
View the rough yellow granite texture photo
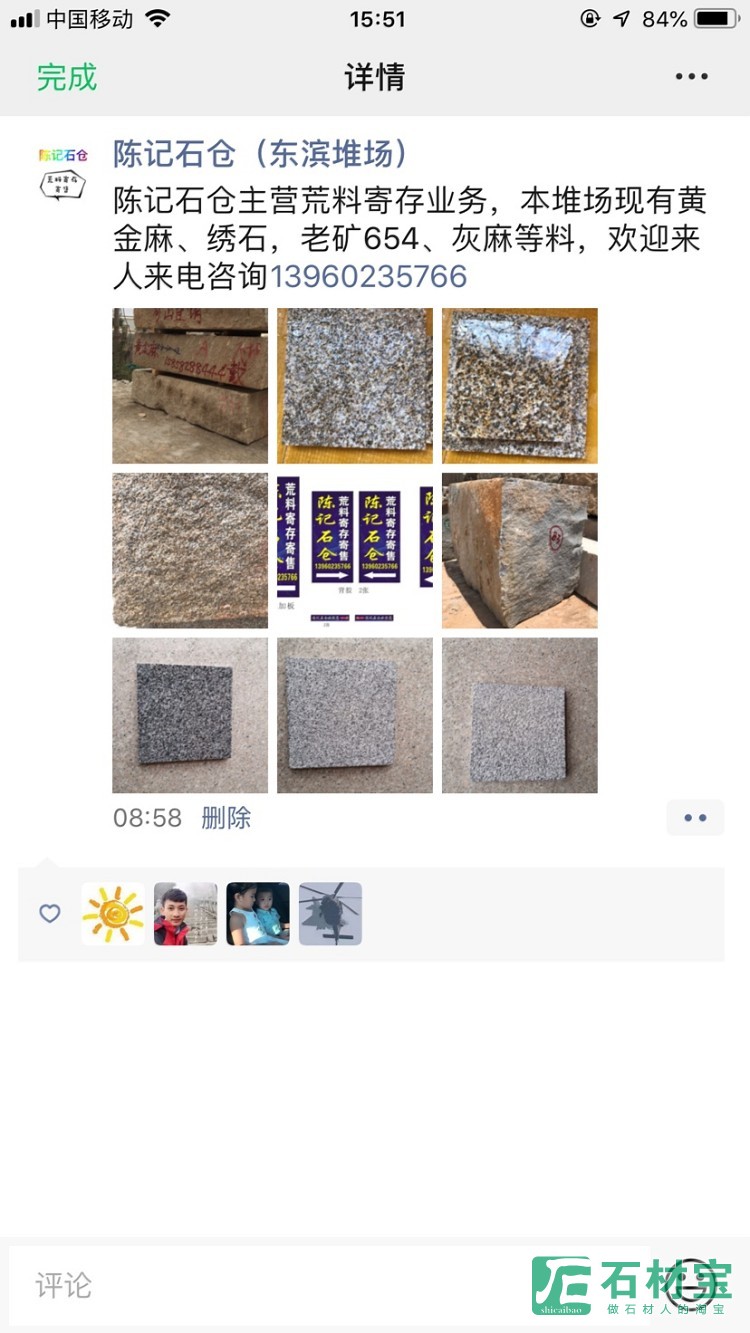190,550
